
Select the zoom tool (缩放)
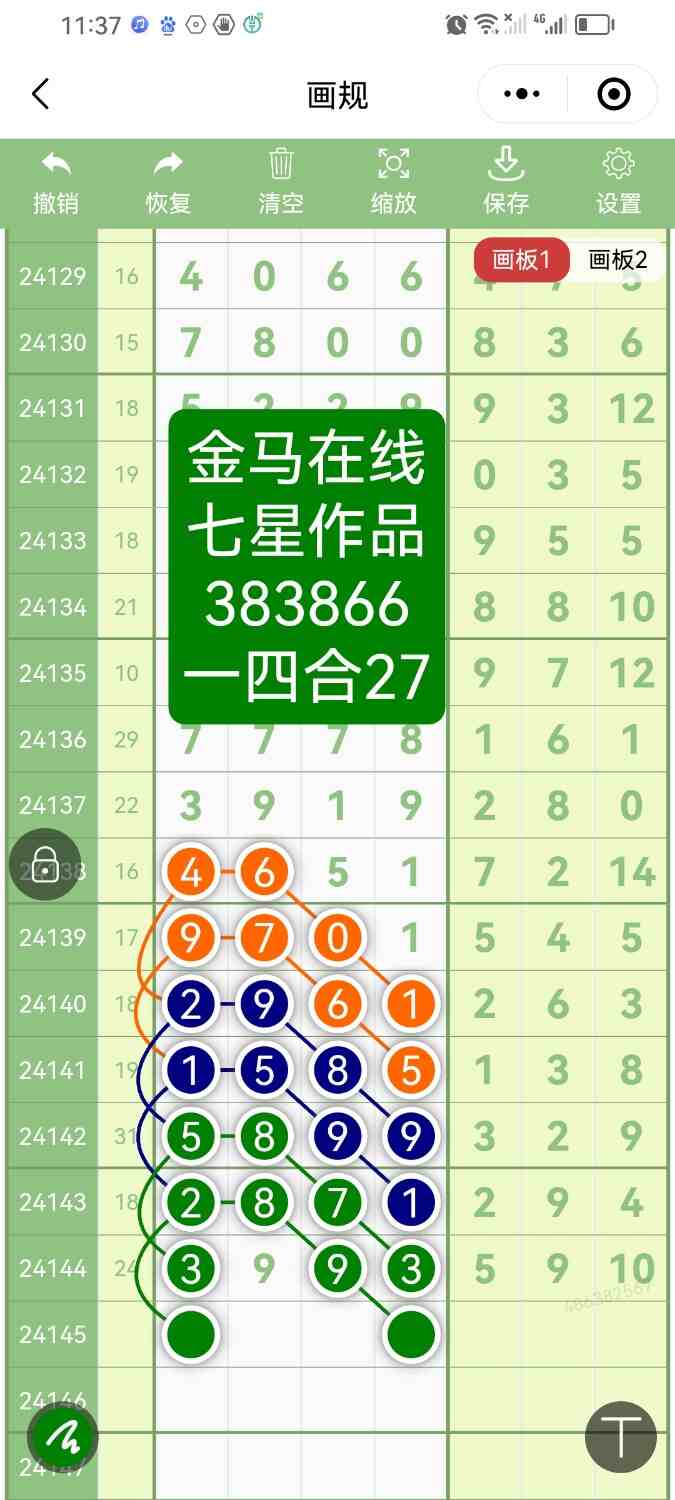[393, 182]
